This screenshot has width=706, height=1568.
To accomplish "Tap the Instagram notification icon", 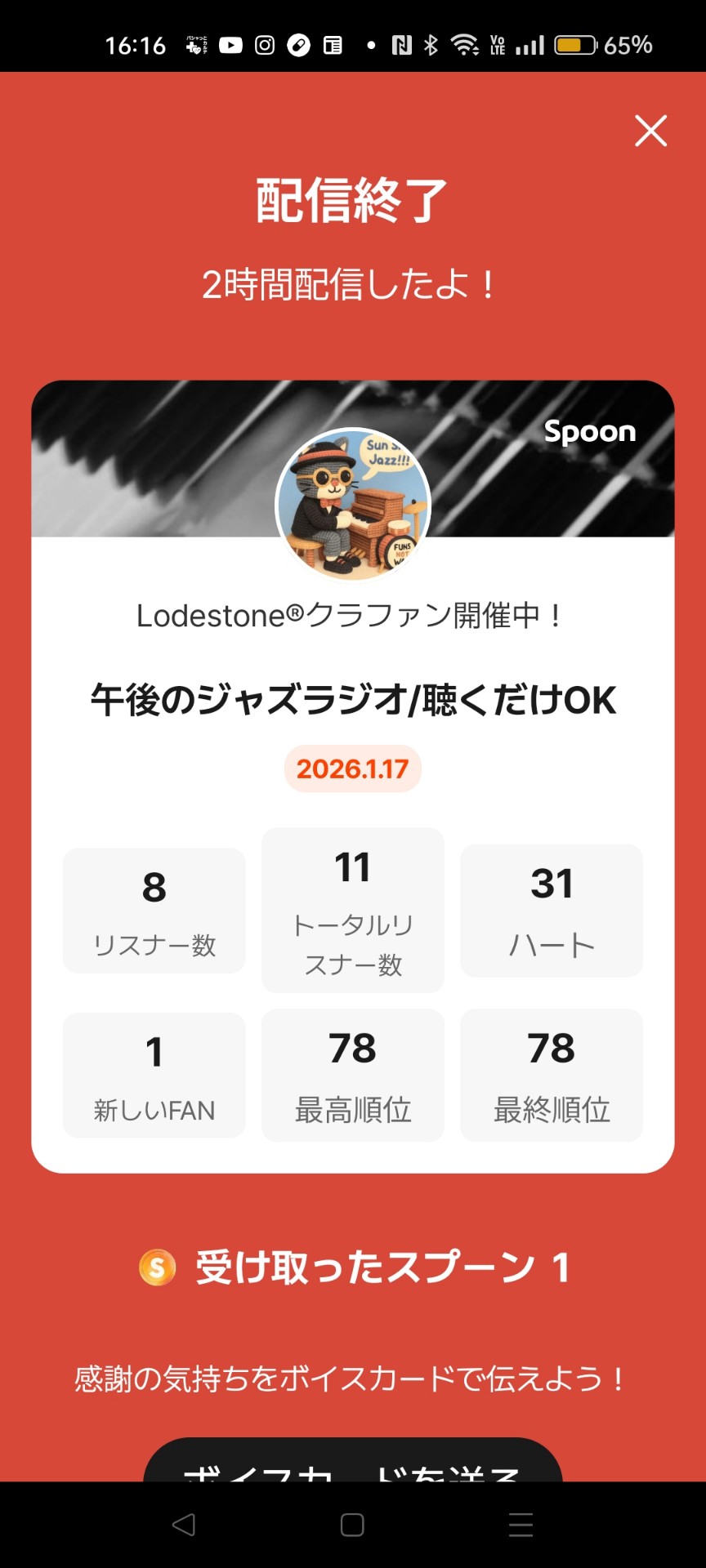I will click(x=263, y=45).
